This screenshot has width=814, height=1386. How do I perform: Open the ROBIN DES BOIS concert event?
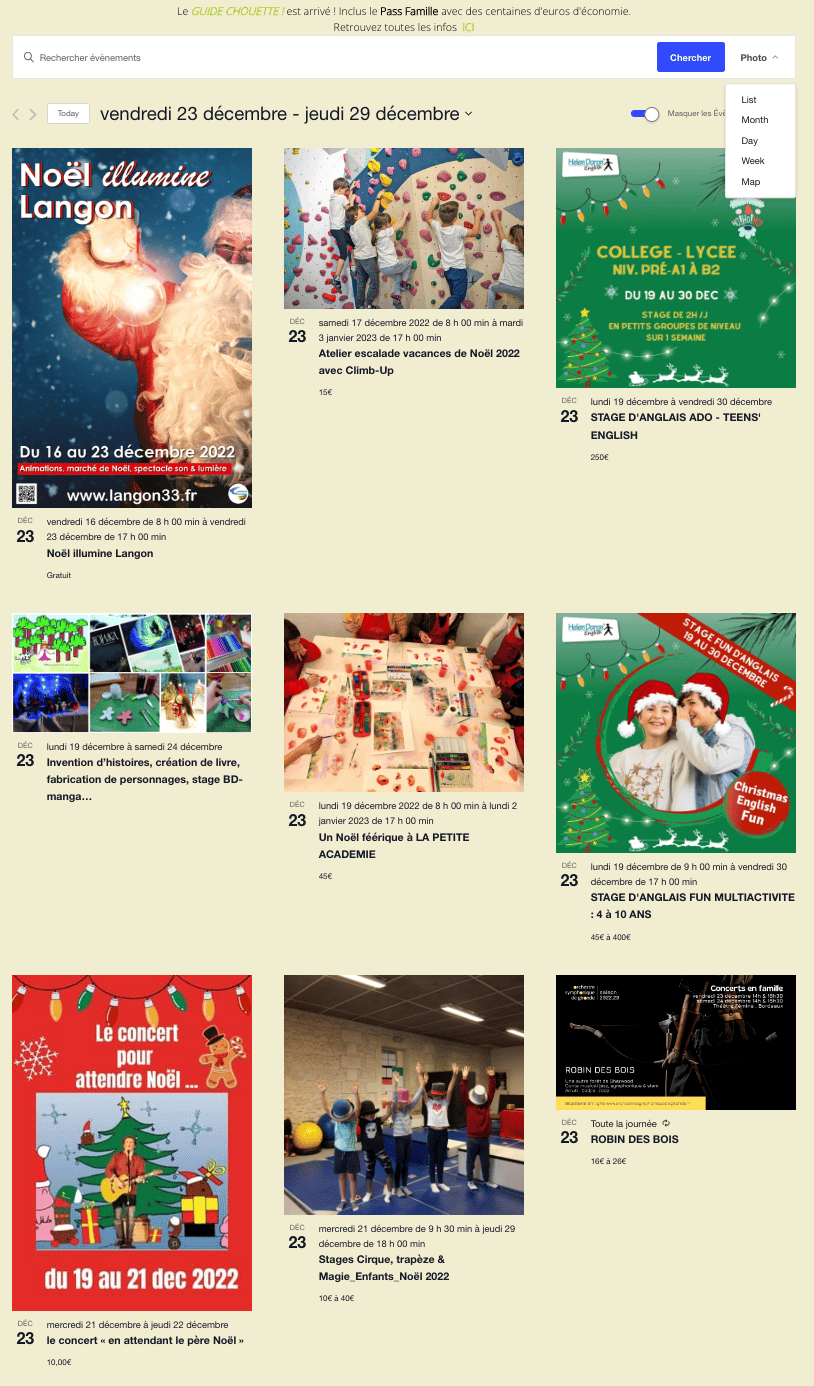634,1139
